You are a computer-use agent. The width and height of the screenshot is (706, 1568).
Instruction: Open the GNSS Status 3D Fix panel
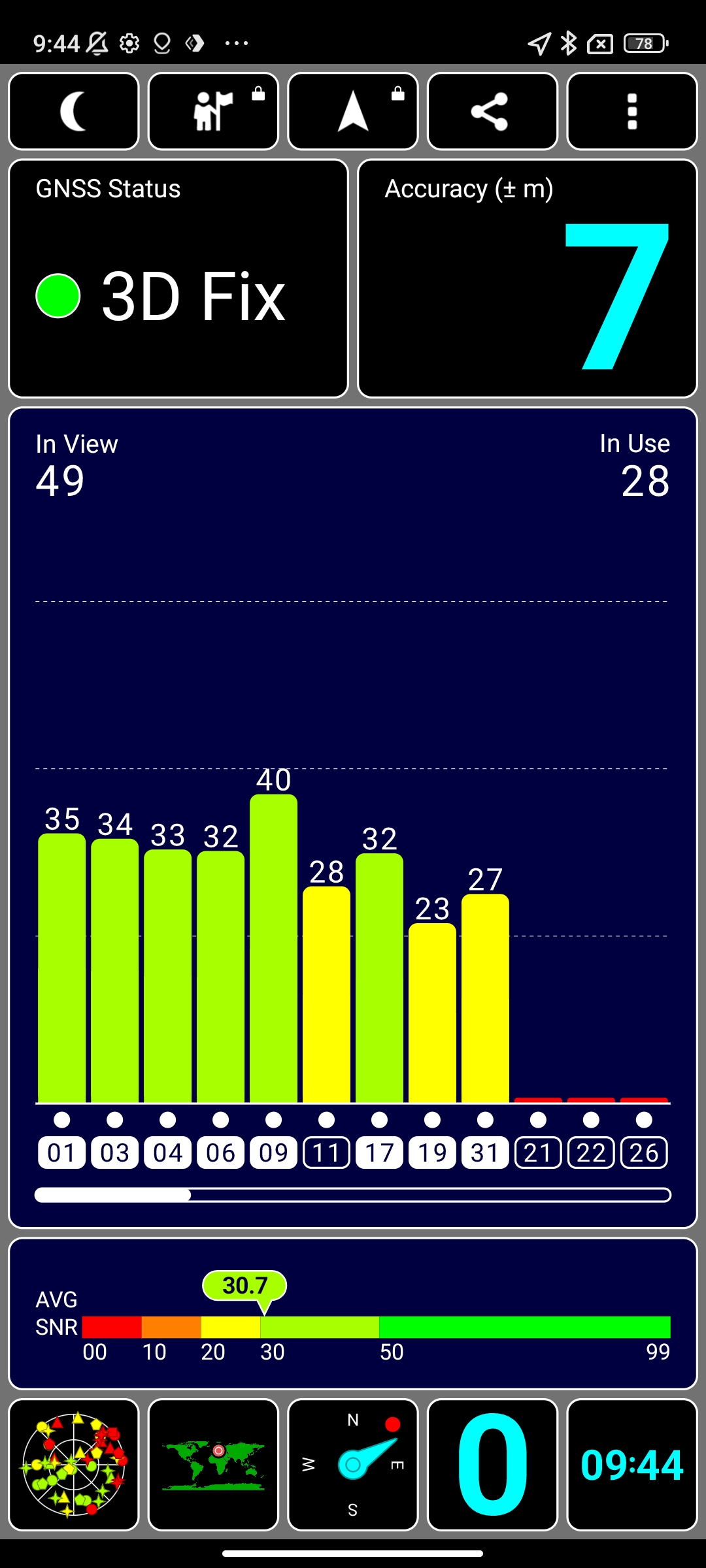(178, 278)
